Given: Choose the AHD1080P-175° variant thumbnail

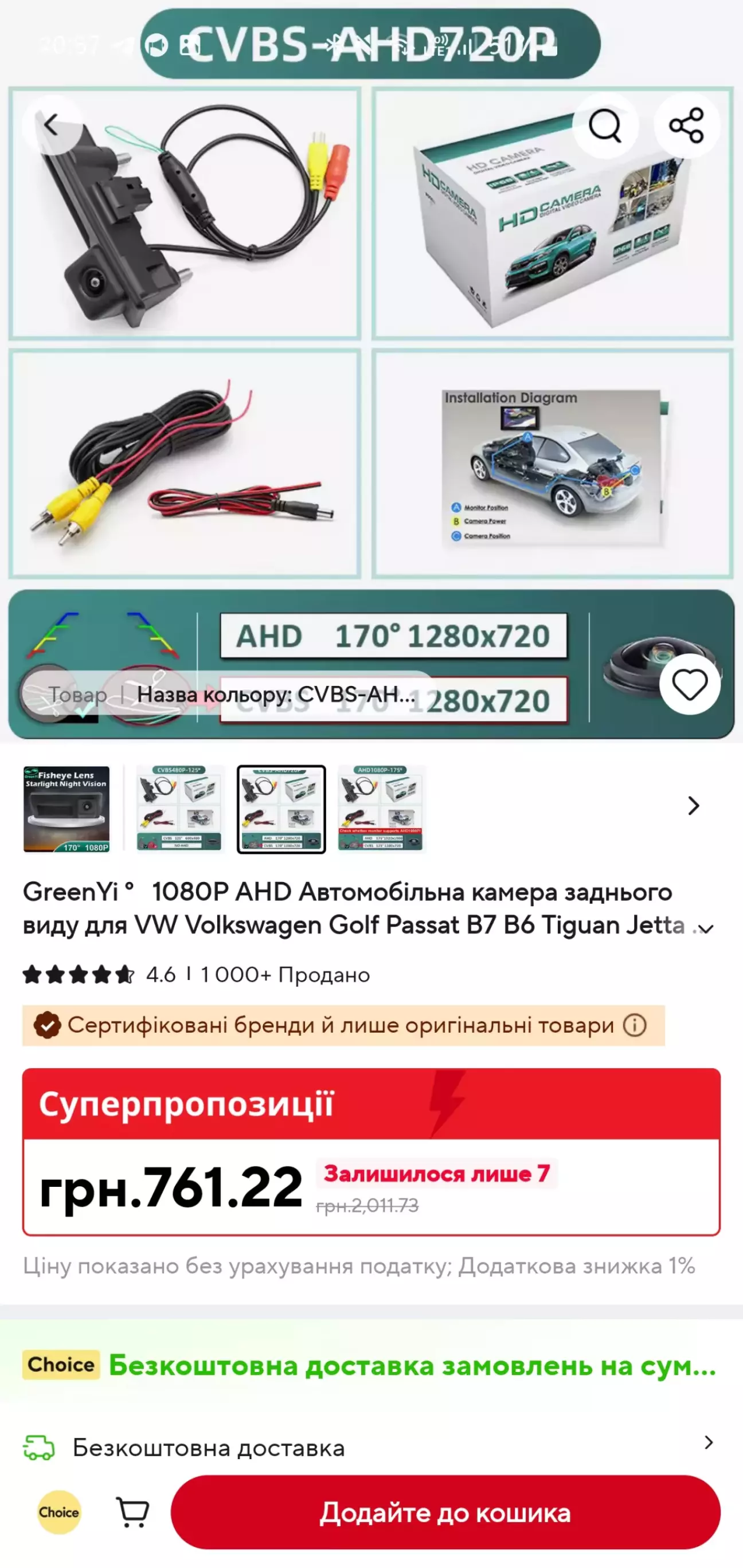Looking at the screenshot, I should (381, 809).
